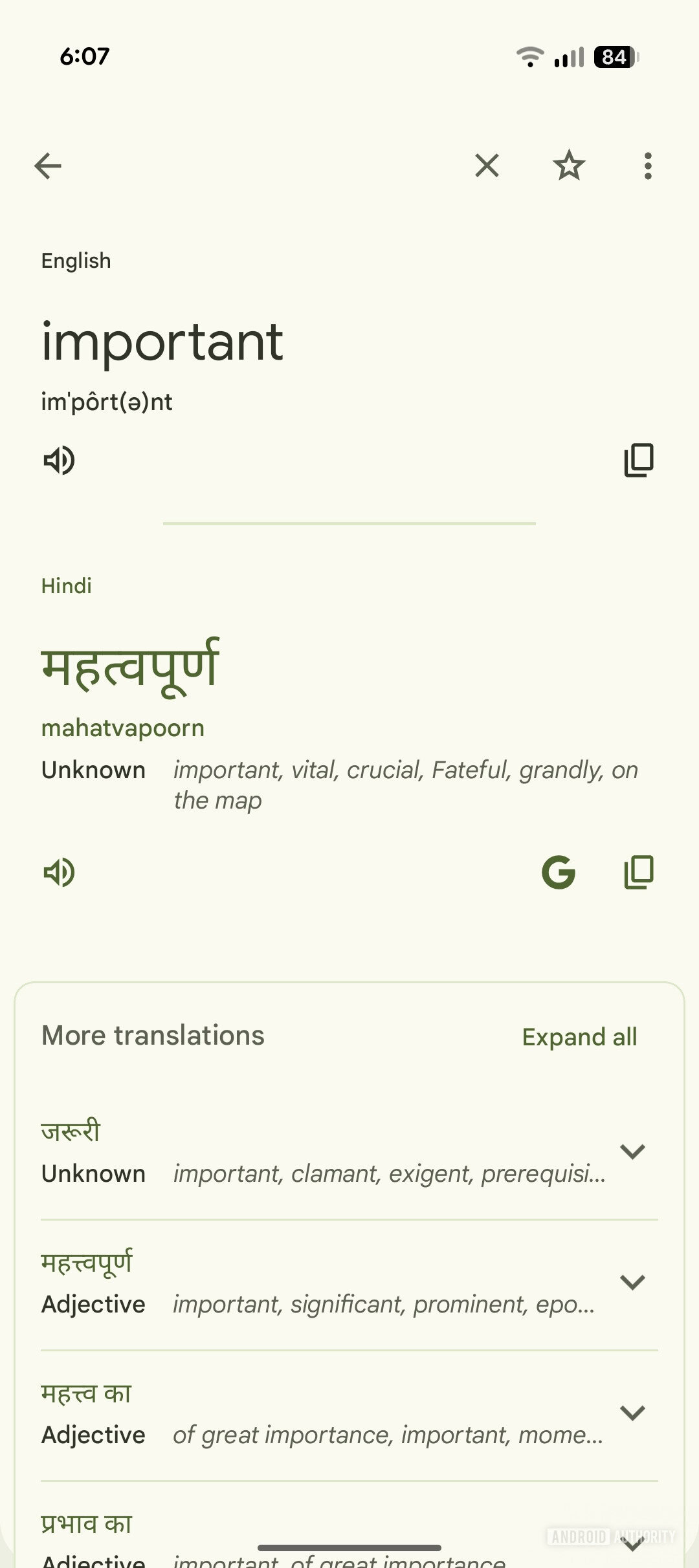The width and height of the screenshot is (699, 1568).
Task: Copy the English text 'important'
Action: [639, 461]
